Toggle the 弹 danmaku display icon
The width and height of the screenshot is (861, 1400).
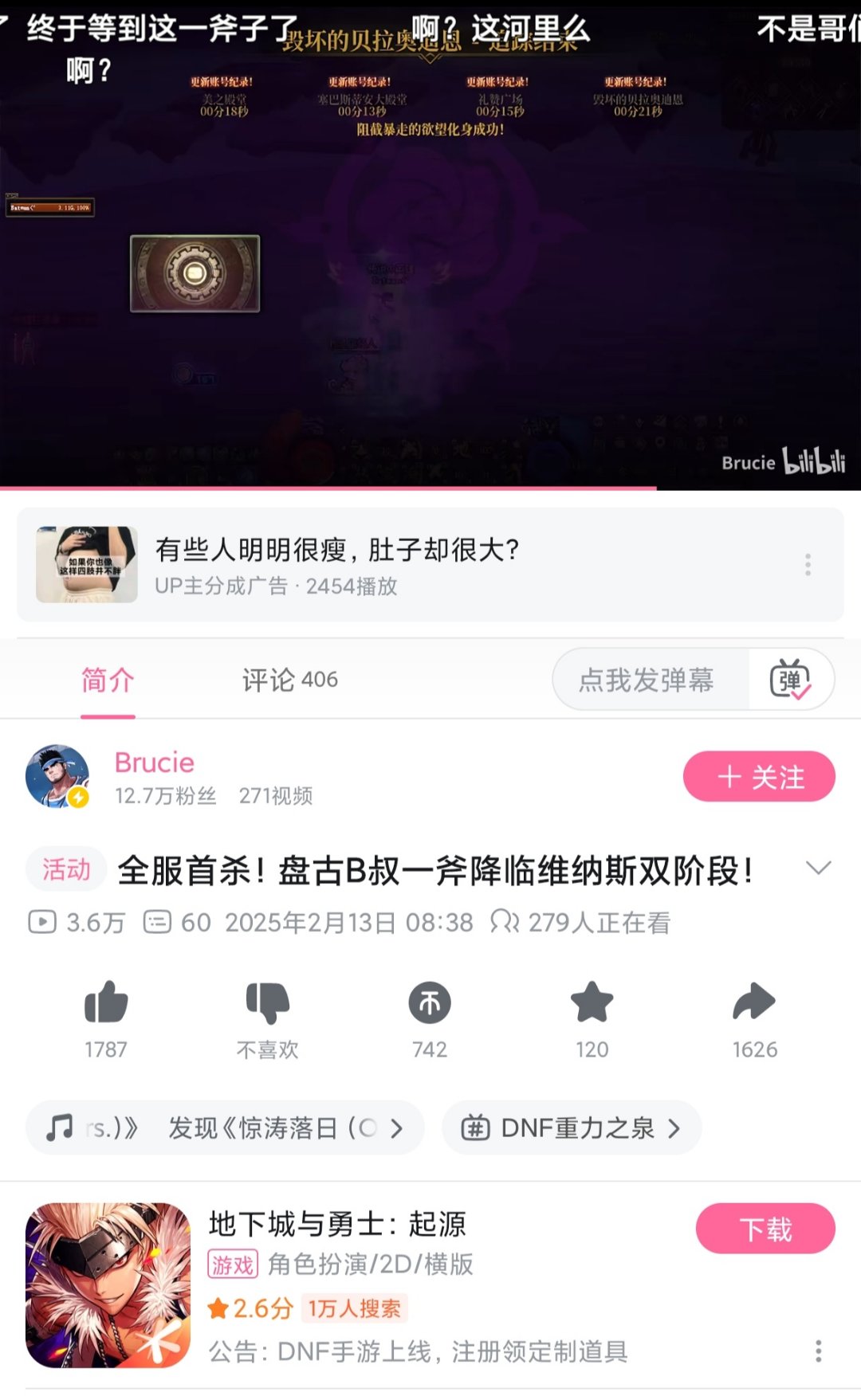[790, 680]
